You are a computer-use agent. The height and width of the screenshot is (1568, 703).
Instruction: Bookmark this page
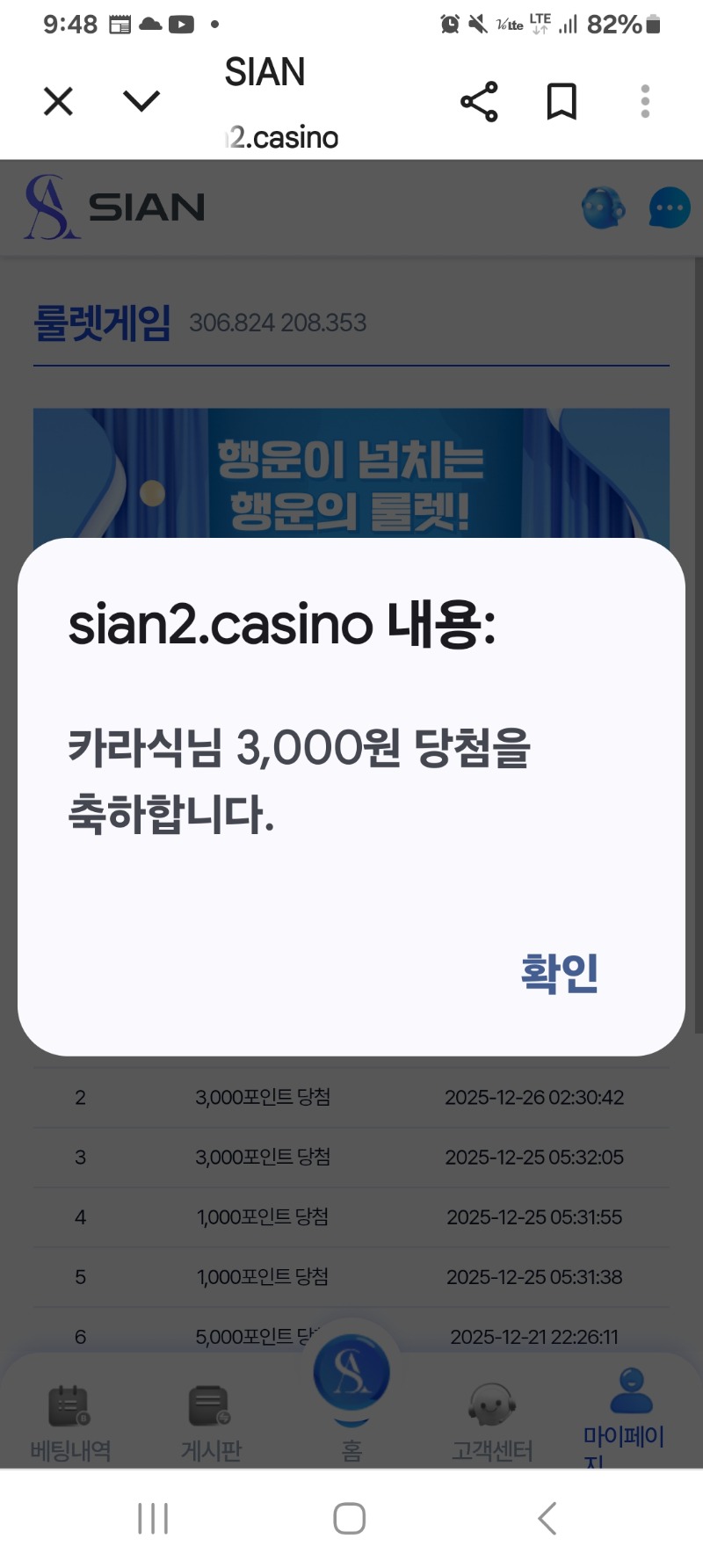pos(562,102)
